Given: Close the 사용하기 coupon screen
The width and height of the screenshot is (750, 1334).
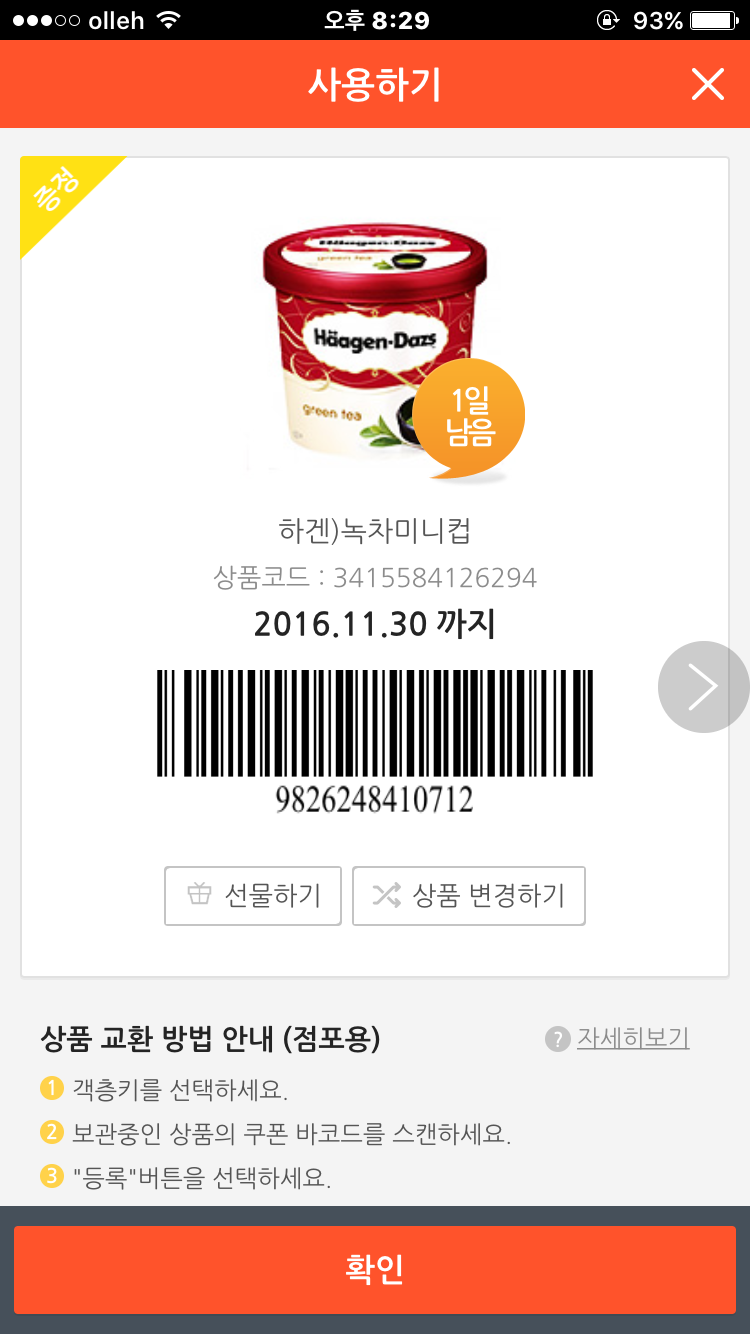Looking at the screenshot, I should tap(707, 85).
